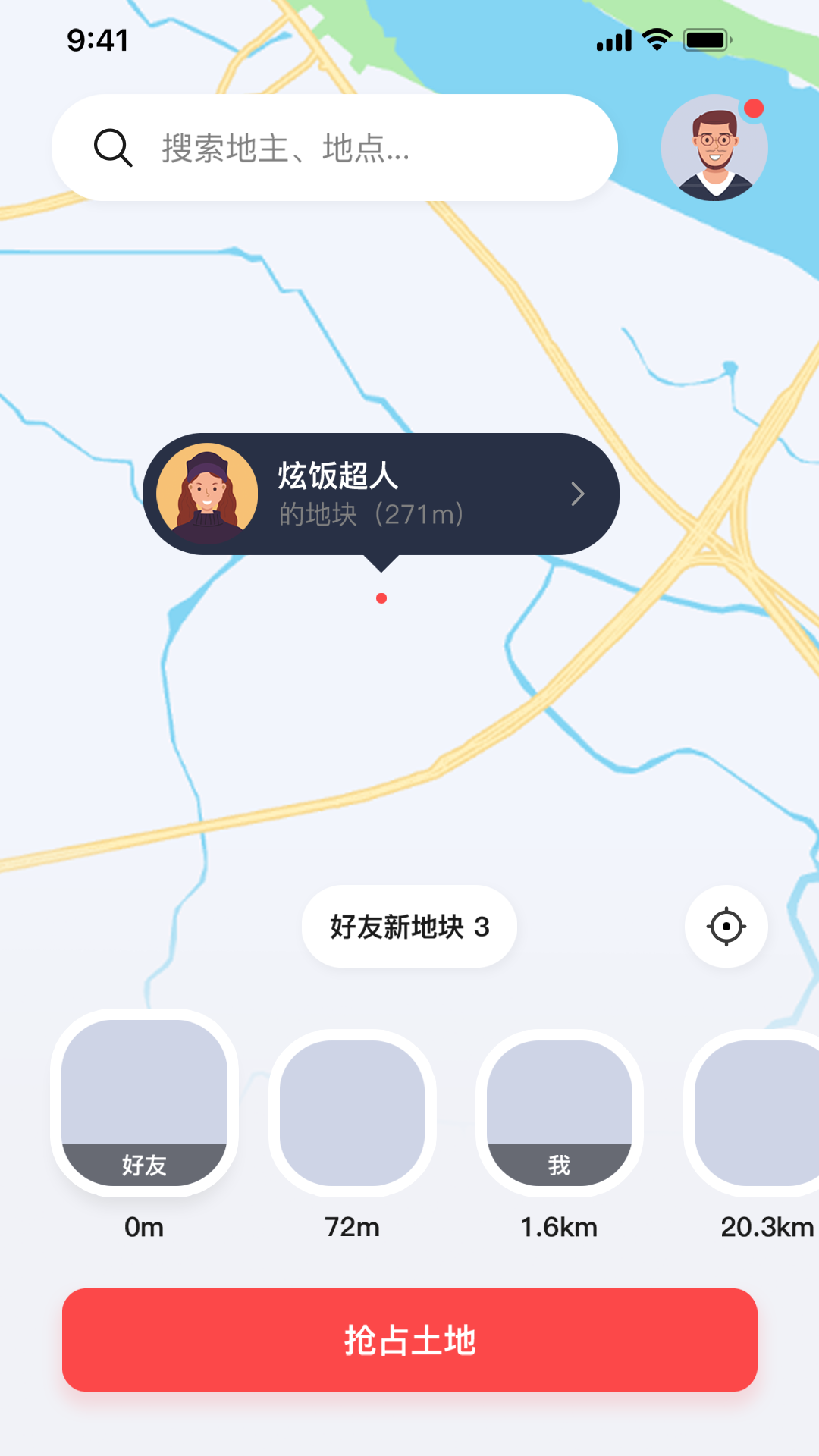The height and width of the screenshot is (1456, 819).
Task: Expand 炫饭超人's land plot details chevron
Action: tap(578, 493)
